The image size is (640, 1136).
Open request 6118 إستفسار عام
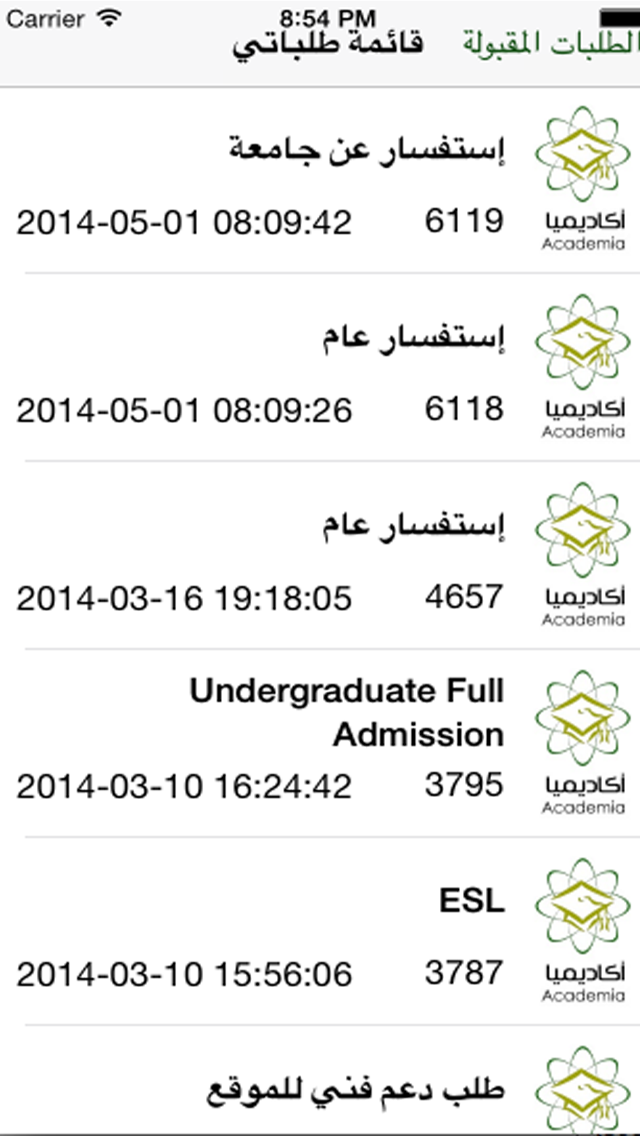320,369
